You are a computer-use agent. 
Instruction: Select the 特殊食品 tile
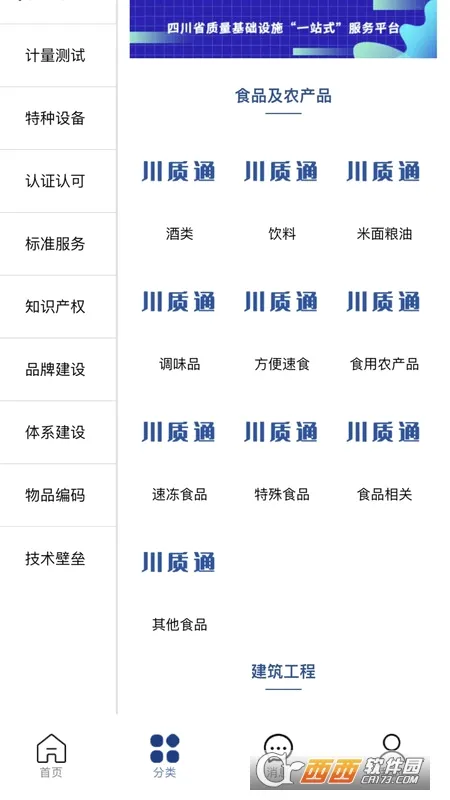[282, 457]
